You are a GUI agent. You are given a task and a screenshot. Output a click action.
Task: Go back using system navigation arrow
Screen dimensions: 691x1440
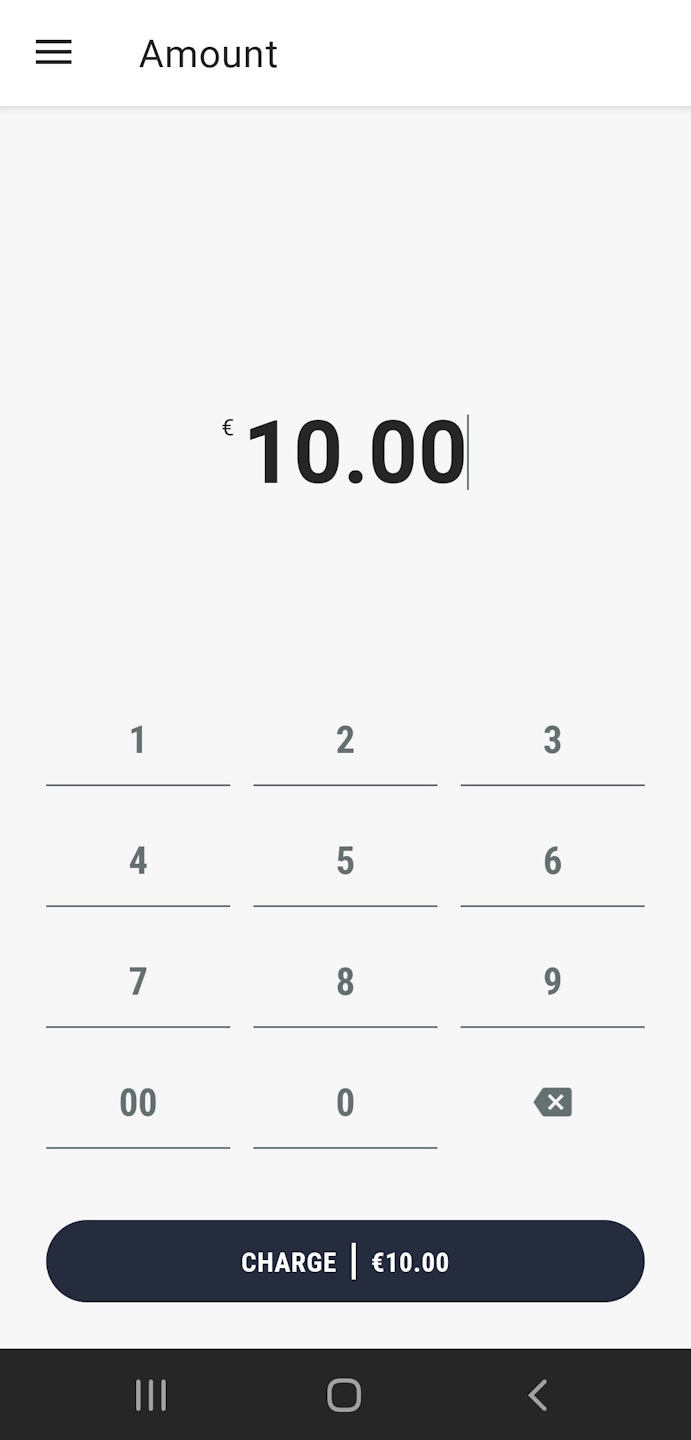pos(537,1395)
